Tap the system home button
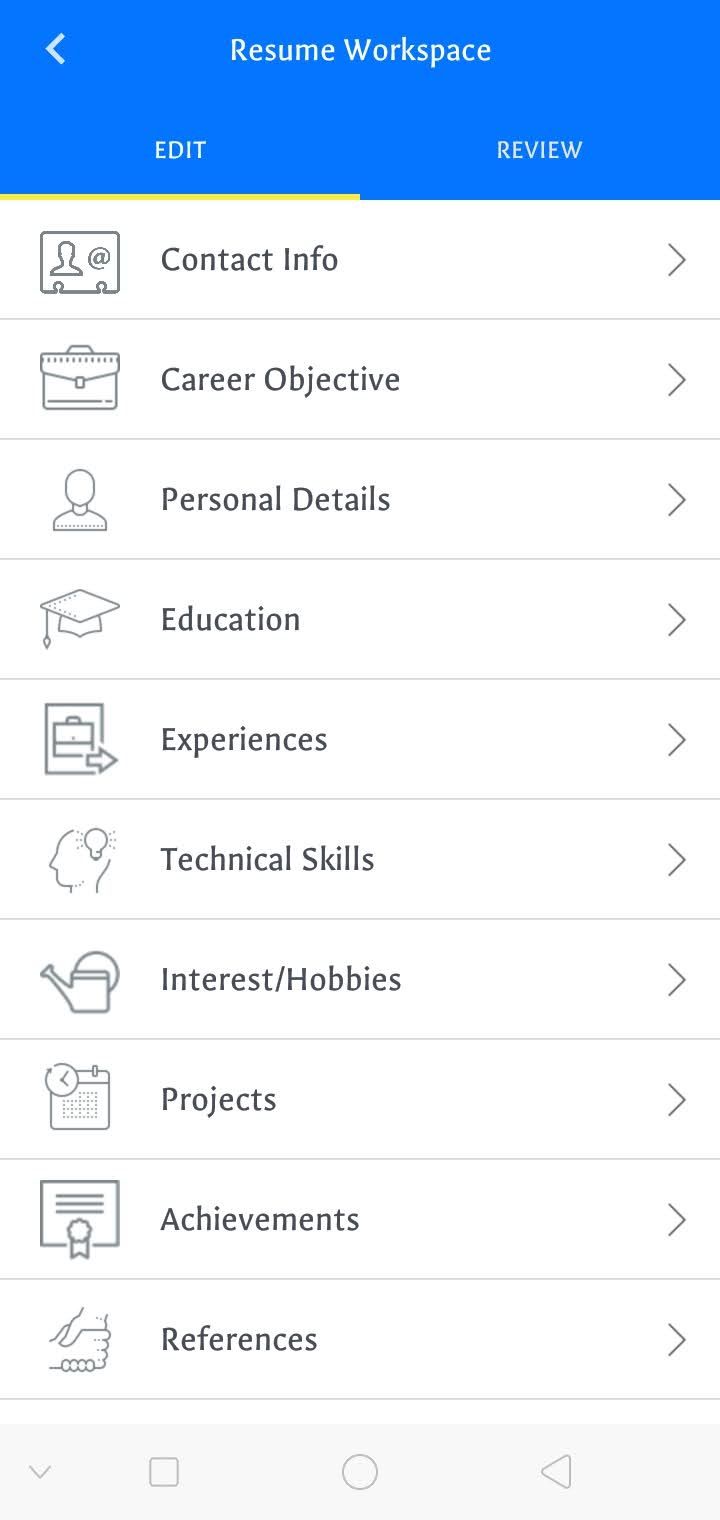 [x=360, y=1472]
